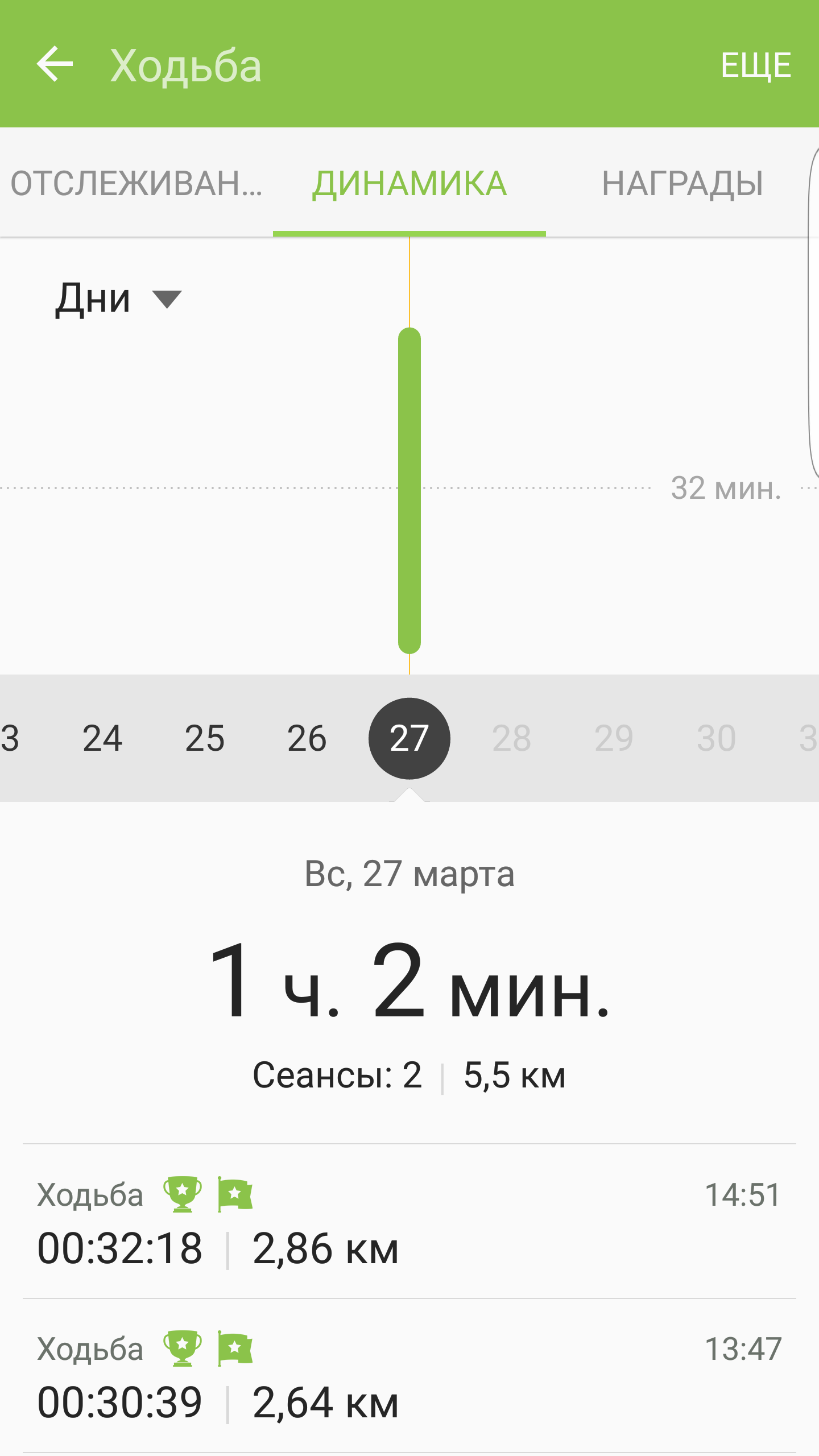
Task: Switch to the НАГРАДЫ tab
Action: tap(682, 183)
